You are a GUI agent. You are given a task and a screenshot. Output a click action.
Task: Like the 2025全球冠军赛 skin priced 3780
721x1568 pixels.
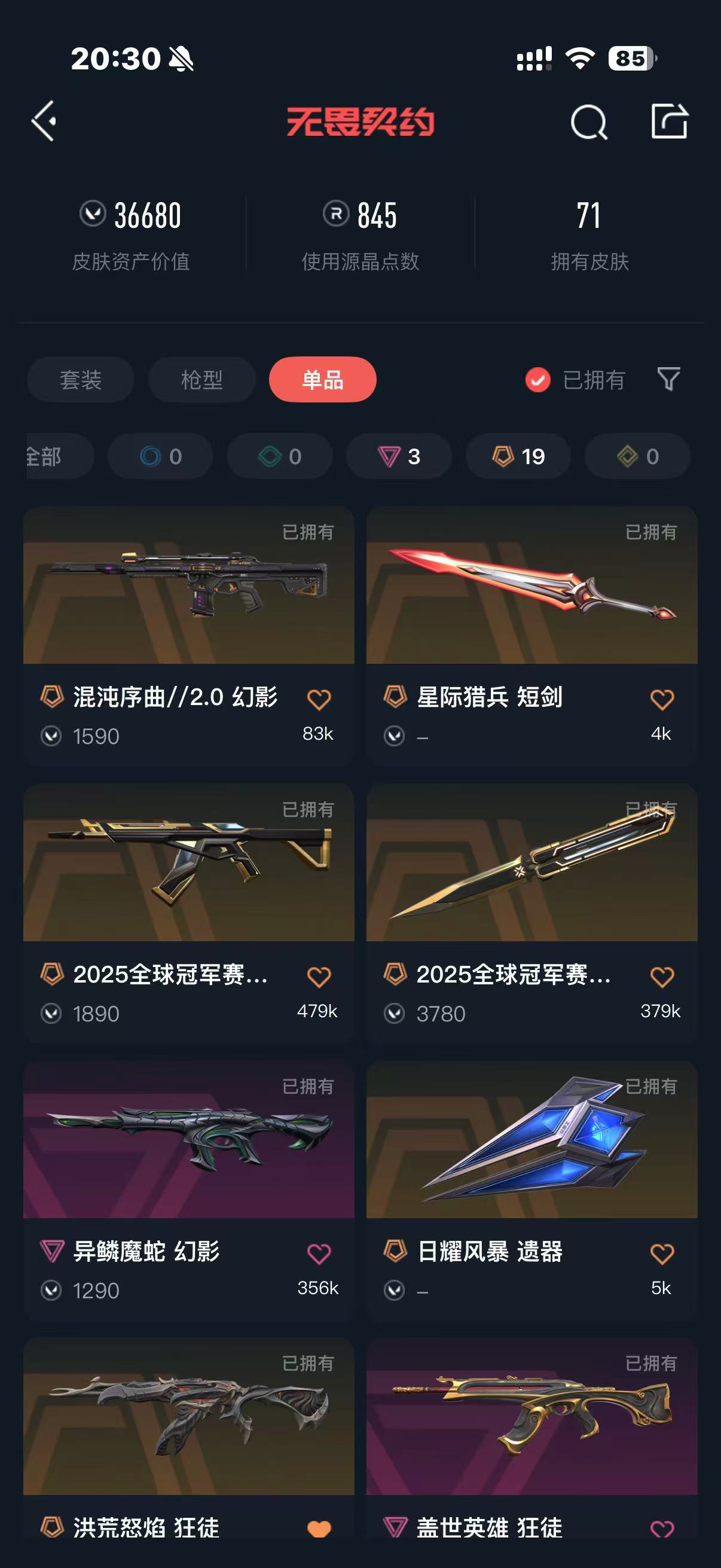tap(662, 977)
